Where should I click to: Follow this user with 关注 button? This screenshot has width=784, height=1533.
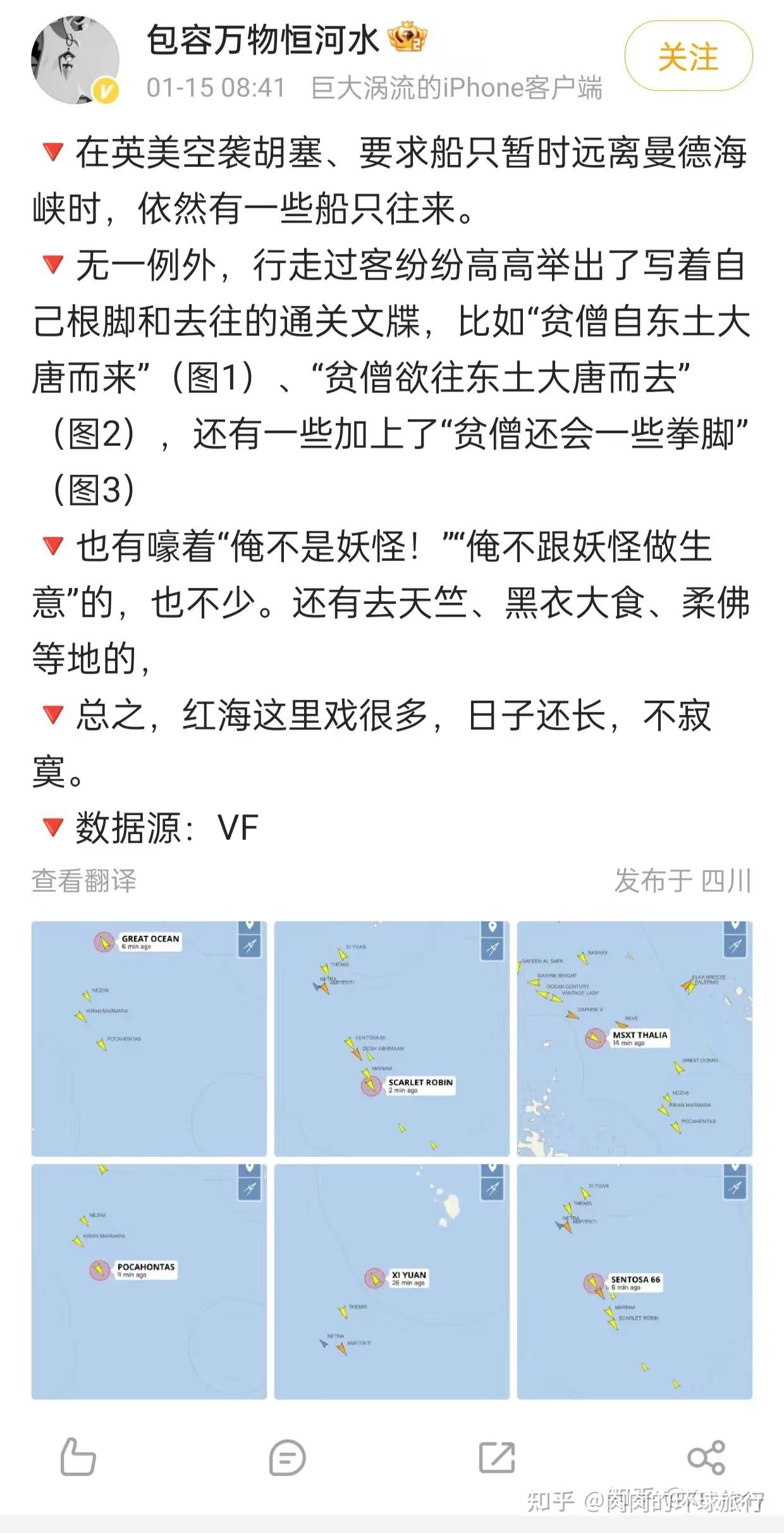coord(688,57)
